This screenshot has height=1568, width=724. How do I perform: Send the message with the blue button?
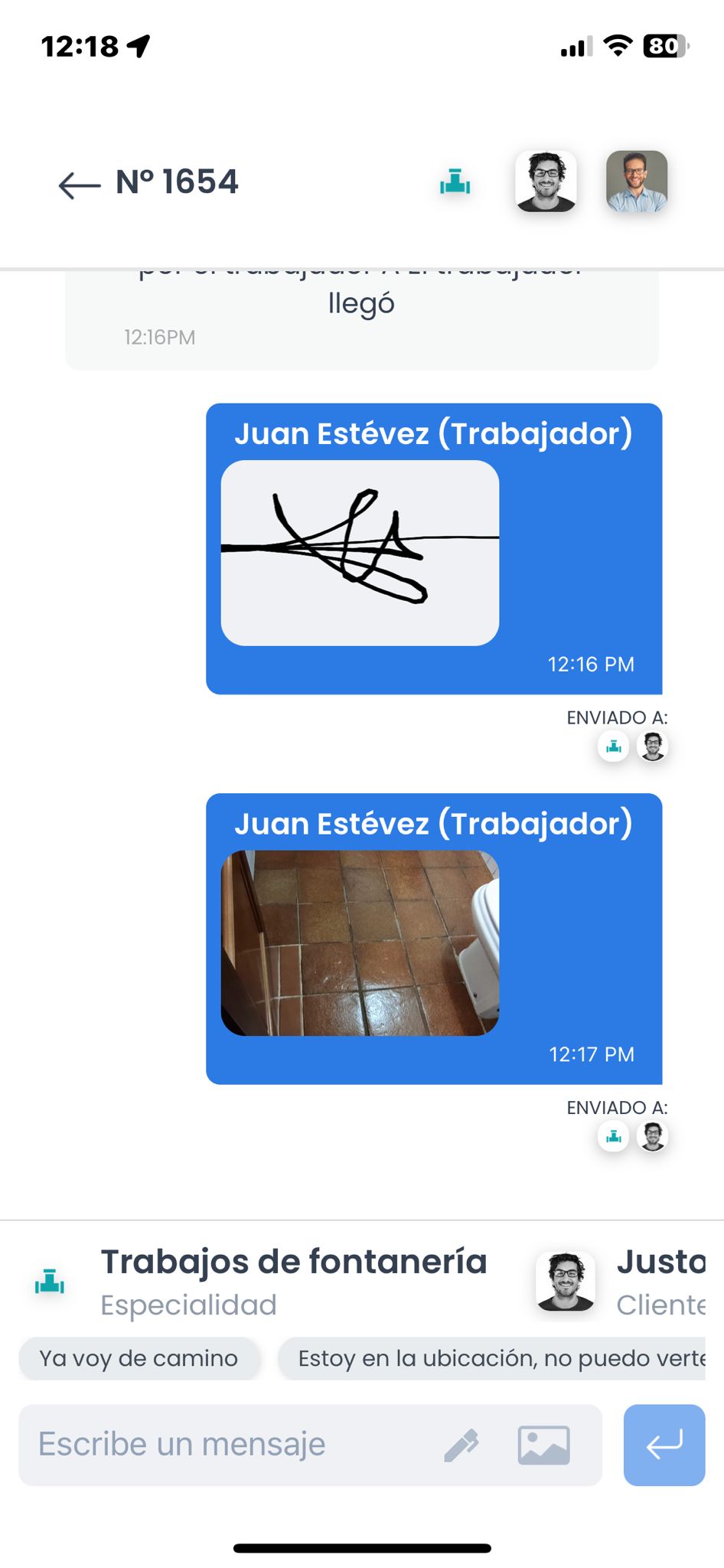664,1445
